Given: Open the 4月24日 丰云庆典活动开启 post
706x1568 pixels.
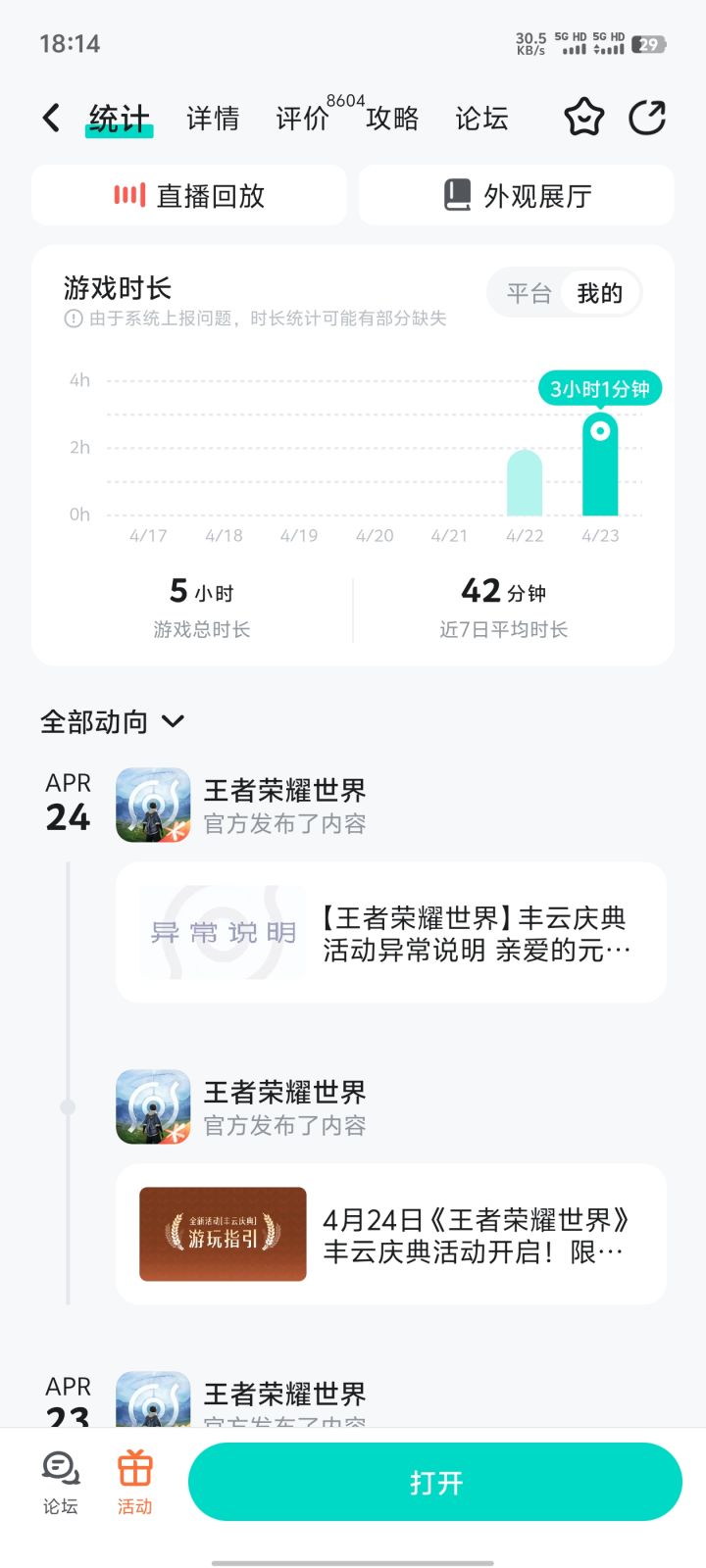Looking at the screenshot, I should 391,1235.
